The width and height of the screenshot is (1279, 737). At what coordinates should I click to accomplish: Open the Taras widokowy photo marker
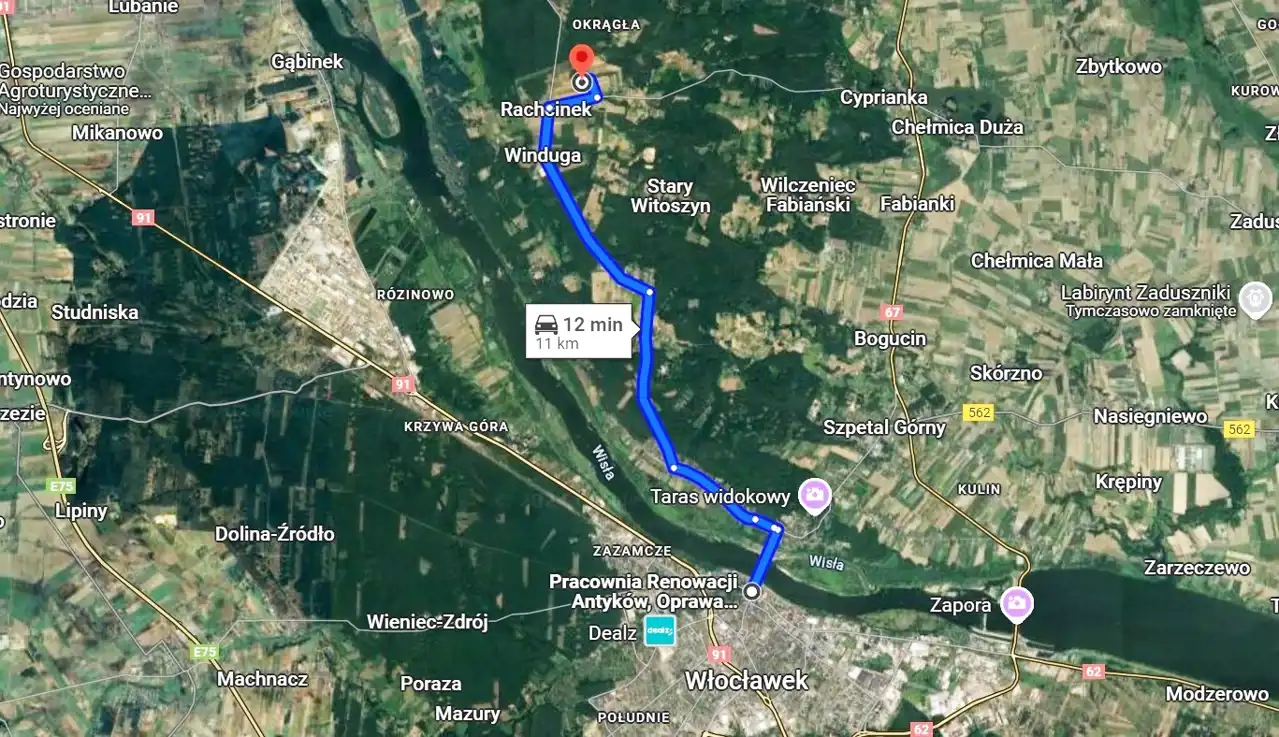pos(816,495)
